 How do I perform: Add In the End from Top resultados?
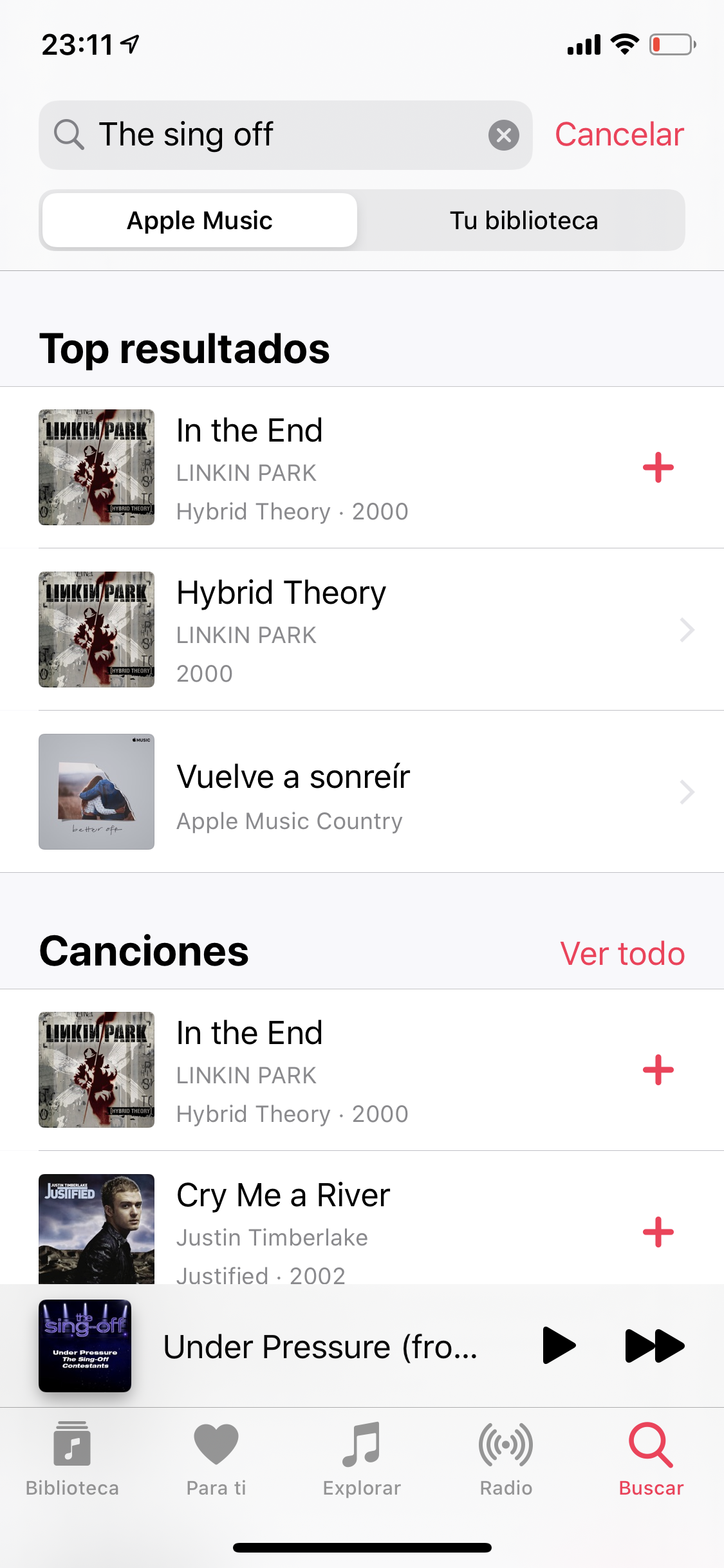coord(658,467)
